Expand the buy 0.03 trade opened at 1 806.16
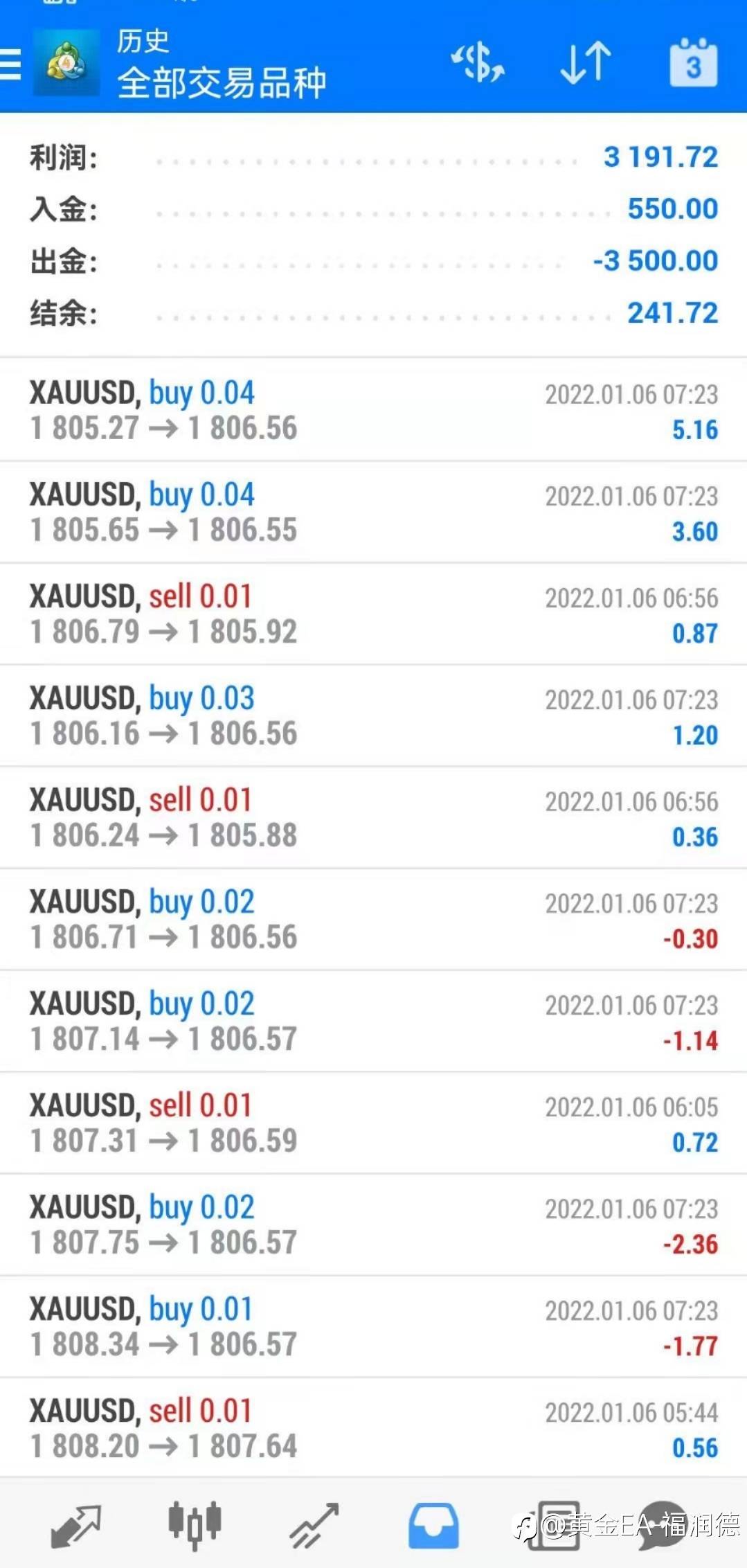Viewport: 747px width, 1568px height. click(x=373, y=715)
